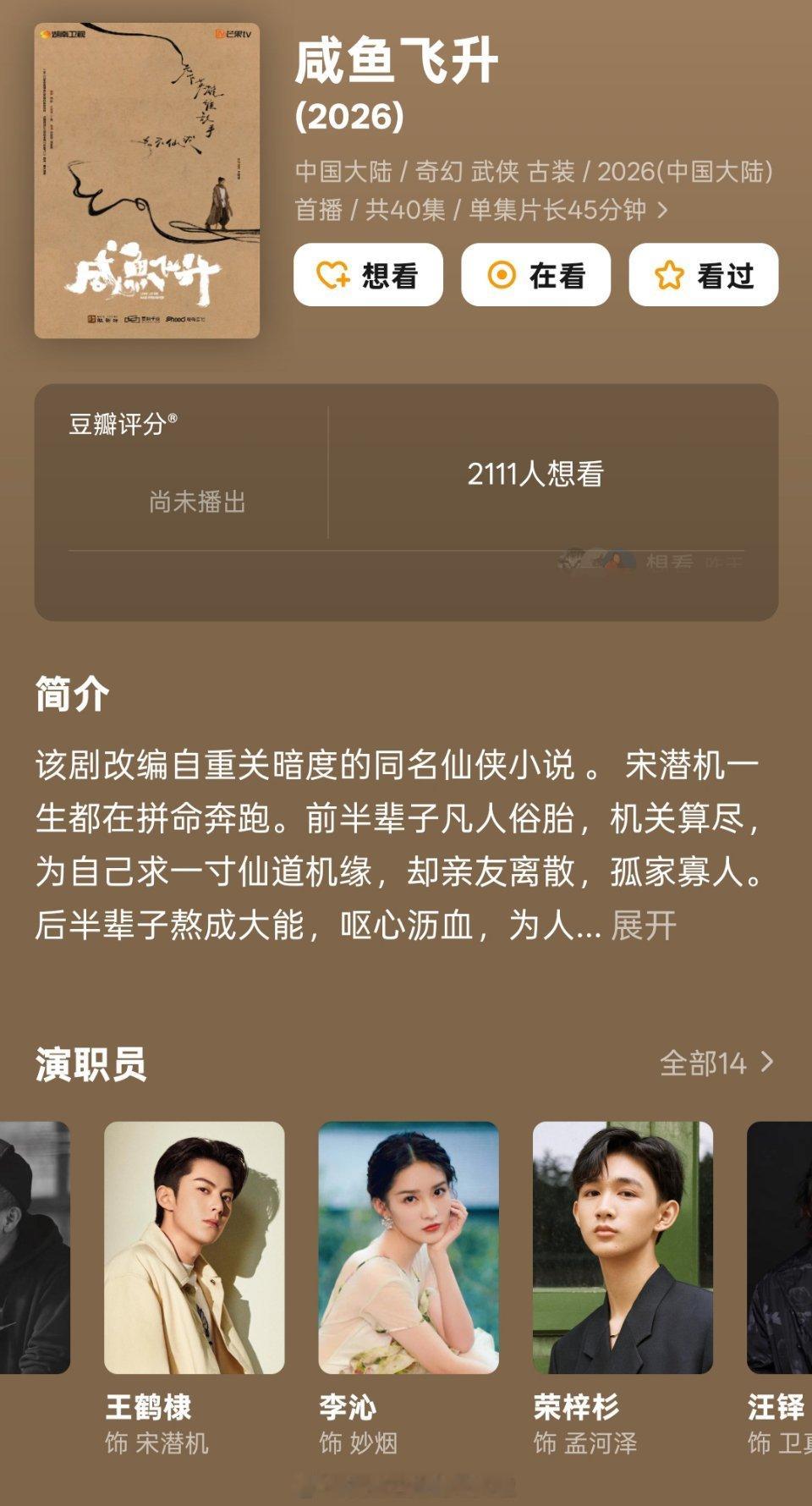Mark the drama as 想看
Screen dimensions: 812x1506
(x=368, y=275)
